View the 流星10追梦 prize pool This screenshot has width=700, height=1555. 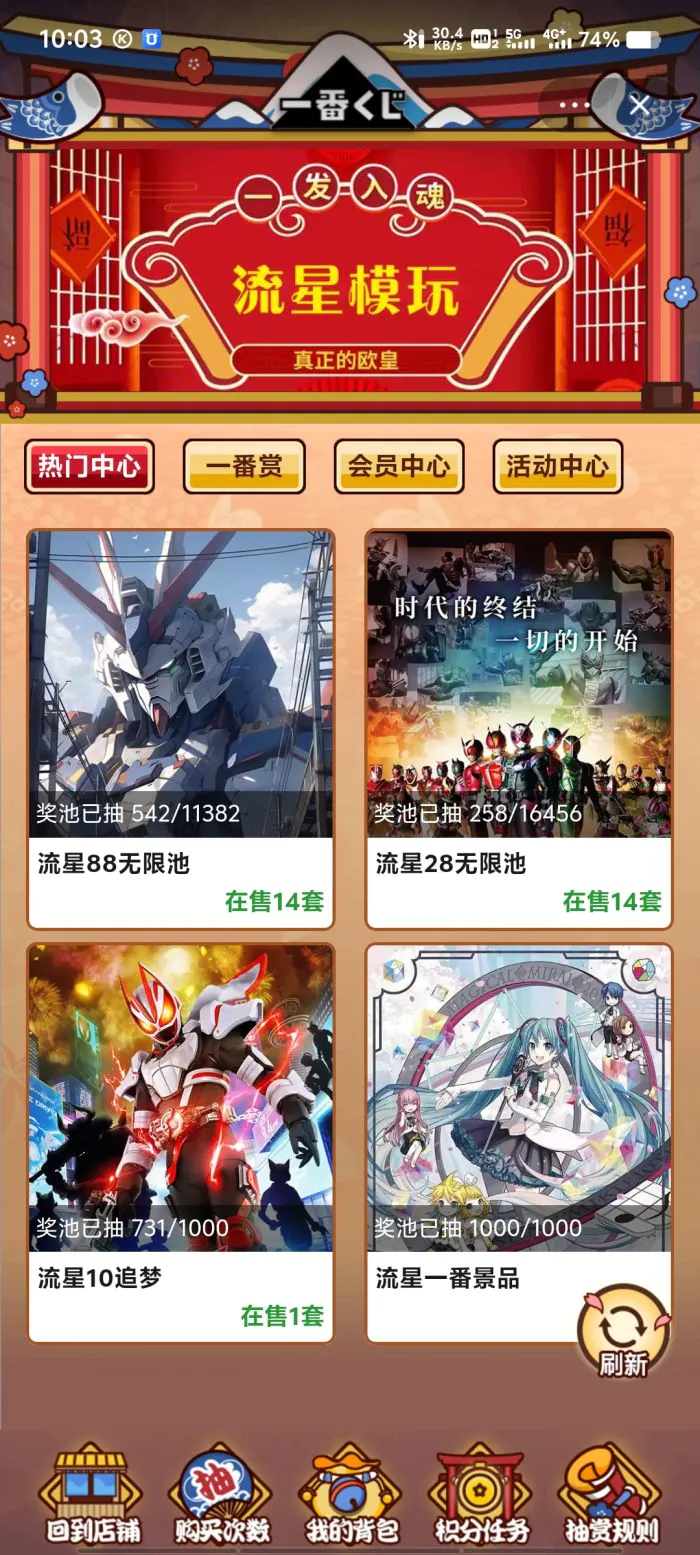tap(181, 1142)
